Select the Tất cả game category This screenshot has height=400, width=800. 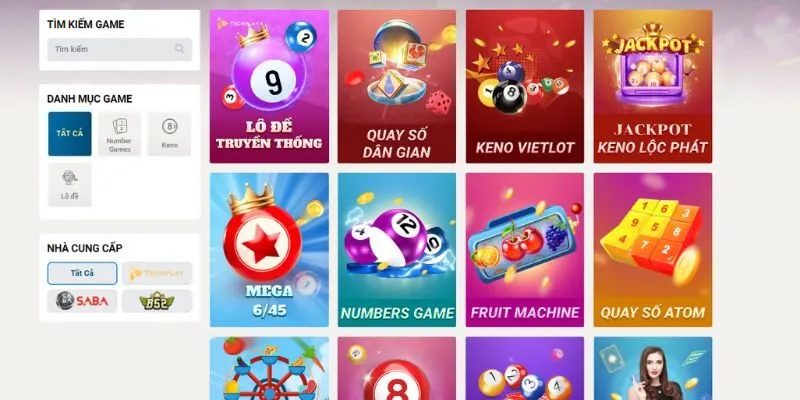tap(69, 133)
